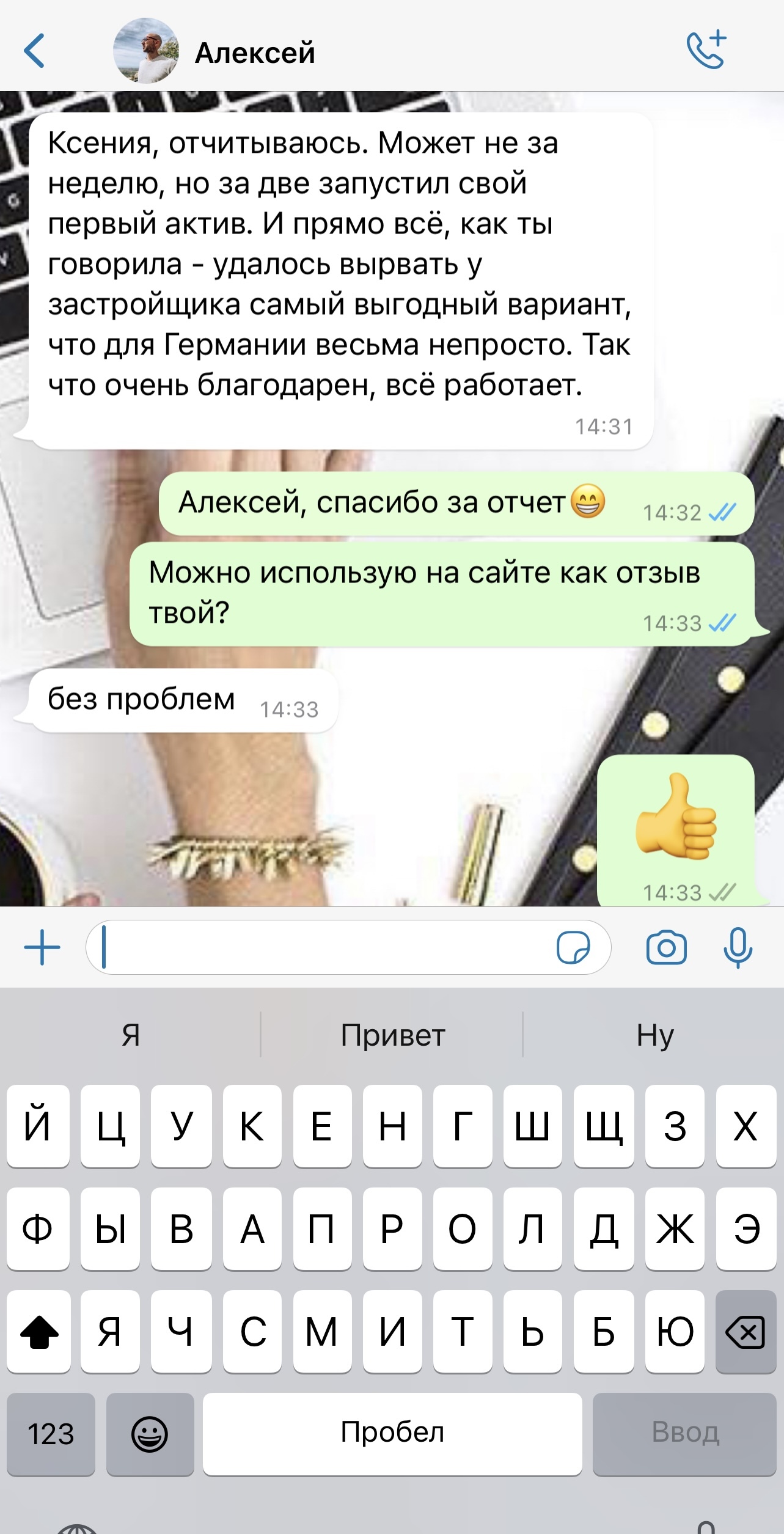Tap the backspace key

pos(745,1332)
